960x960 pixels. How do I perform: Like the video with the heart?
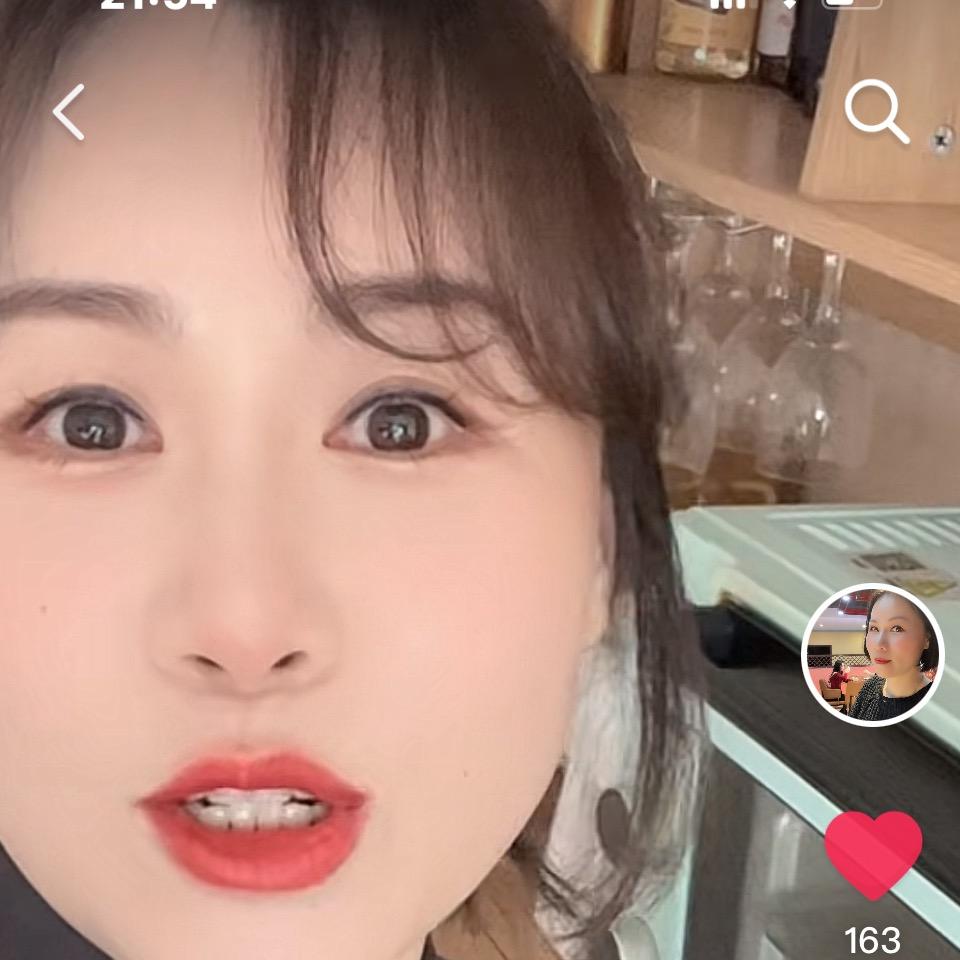coord(873,853)
